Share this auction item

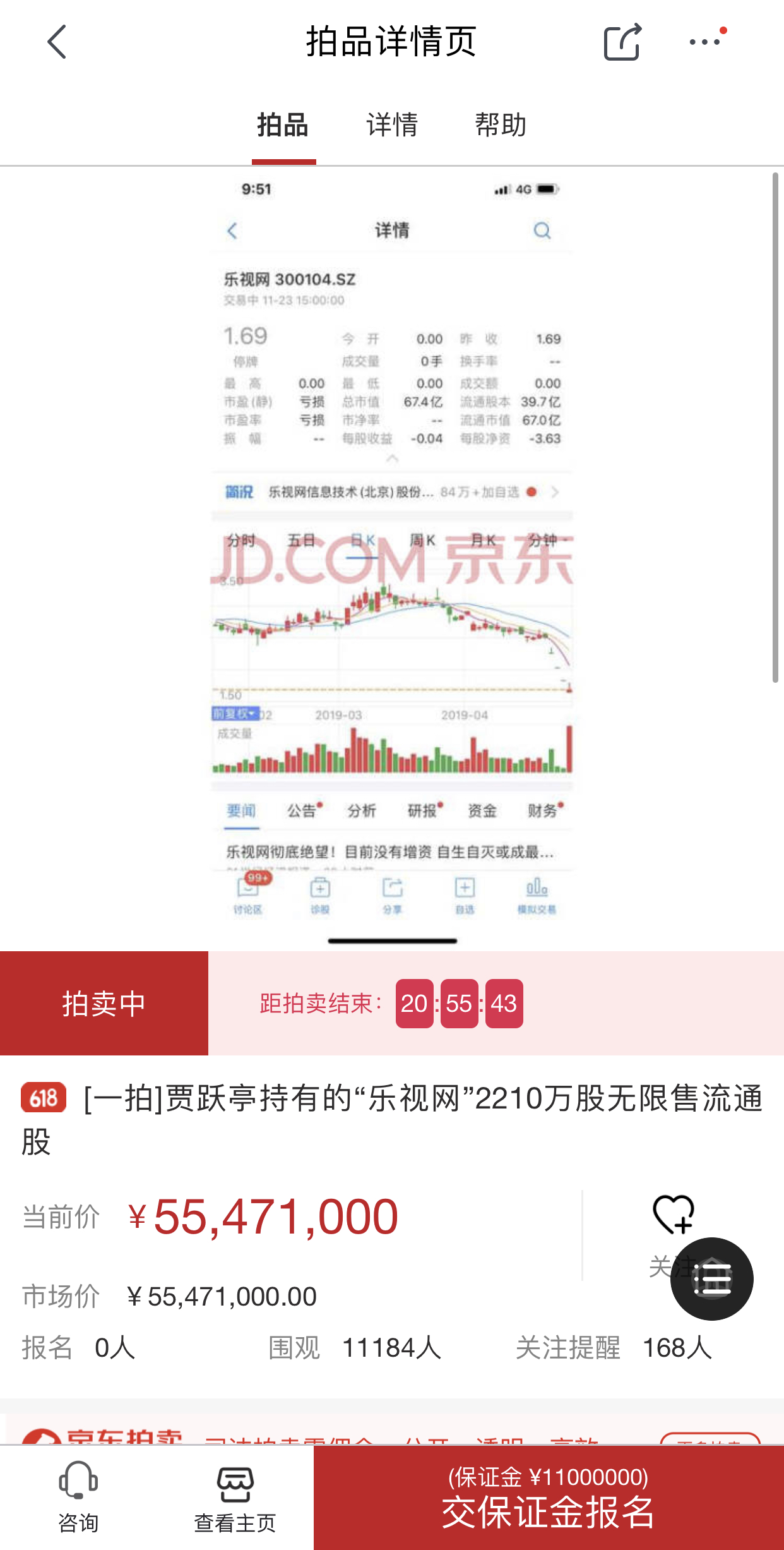(622, 42)
